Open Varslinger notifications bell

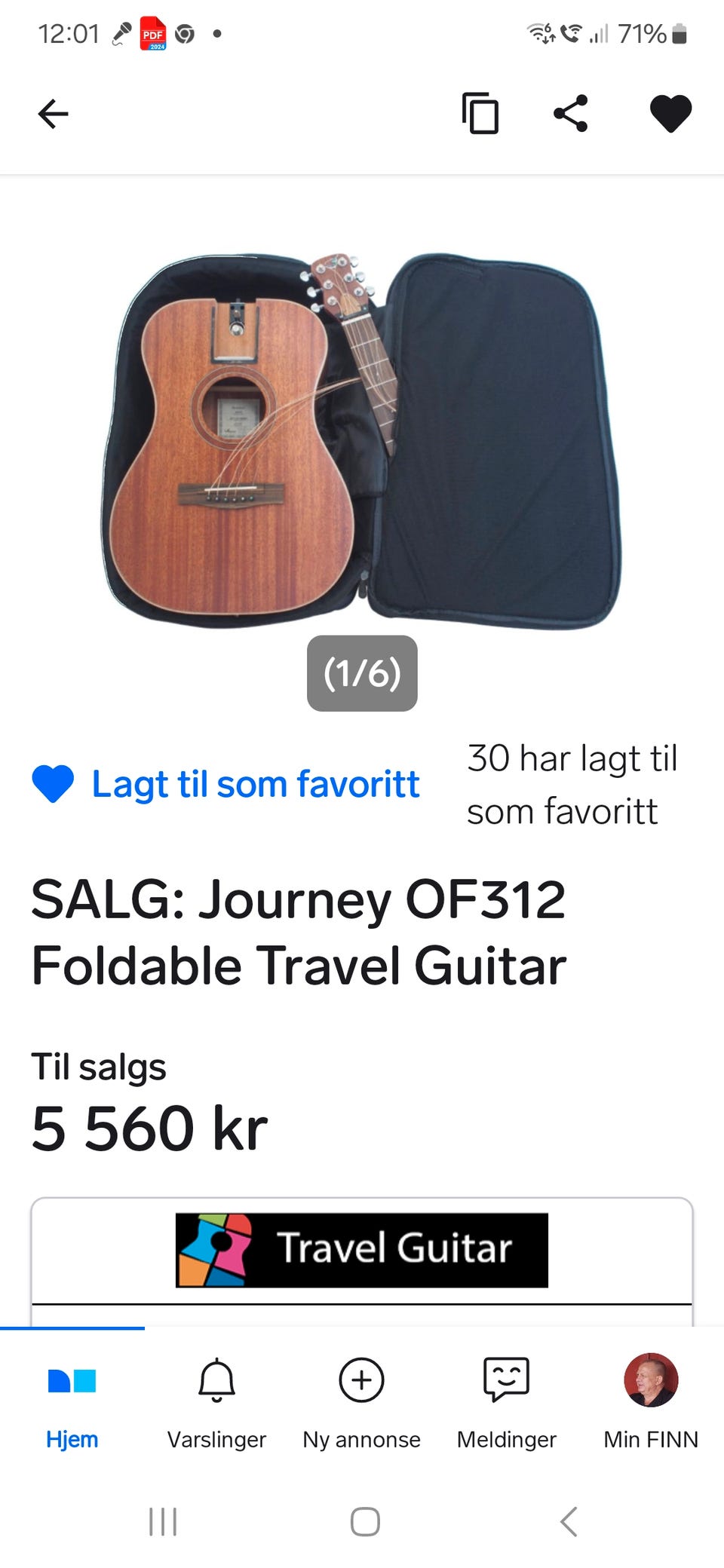[216, 1398]
